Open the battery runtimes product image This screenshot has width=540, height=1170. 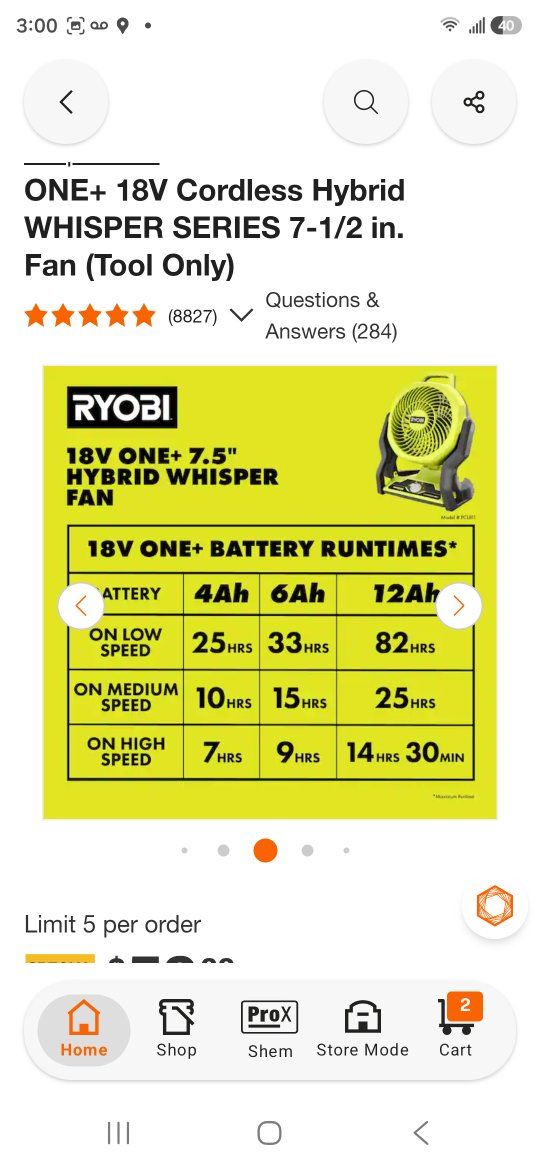[270, 592]
